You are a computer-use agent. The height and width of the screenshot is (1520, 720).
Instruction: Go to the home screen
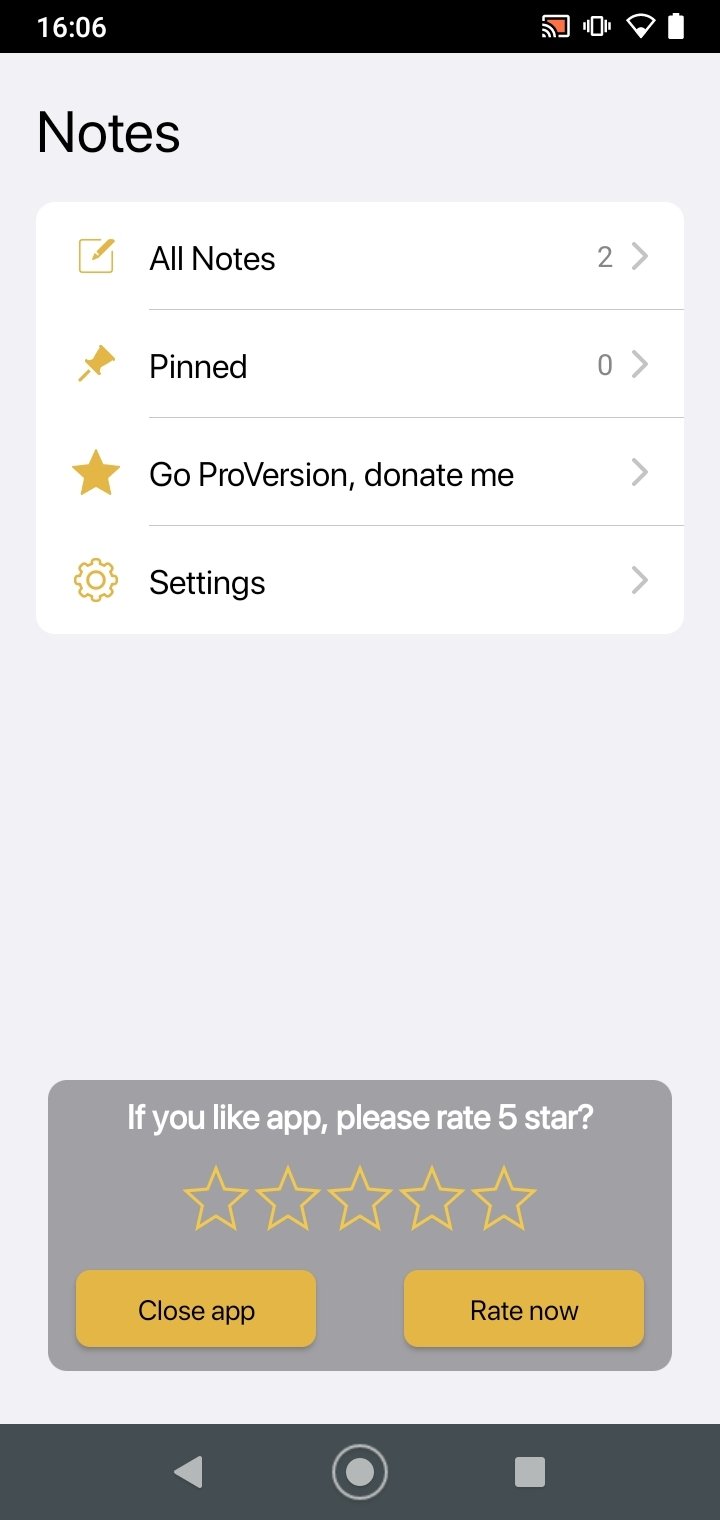360,1472
